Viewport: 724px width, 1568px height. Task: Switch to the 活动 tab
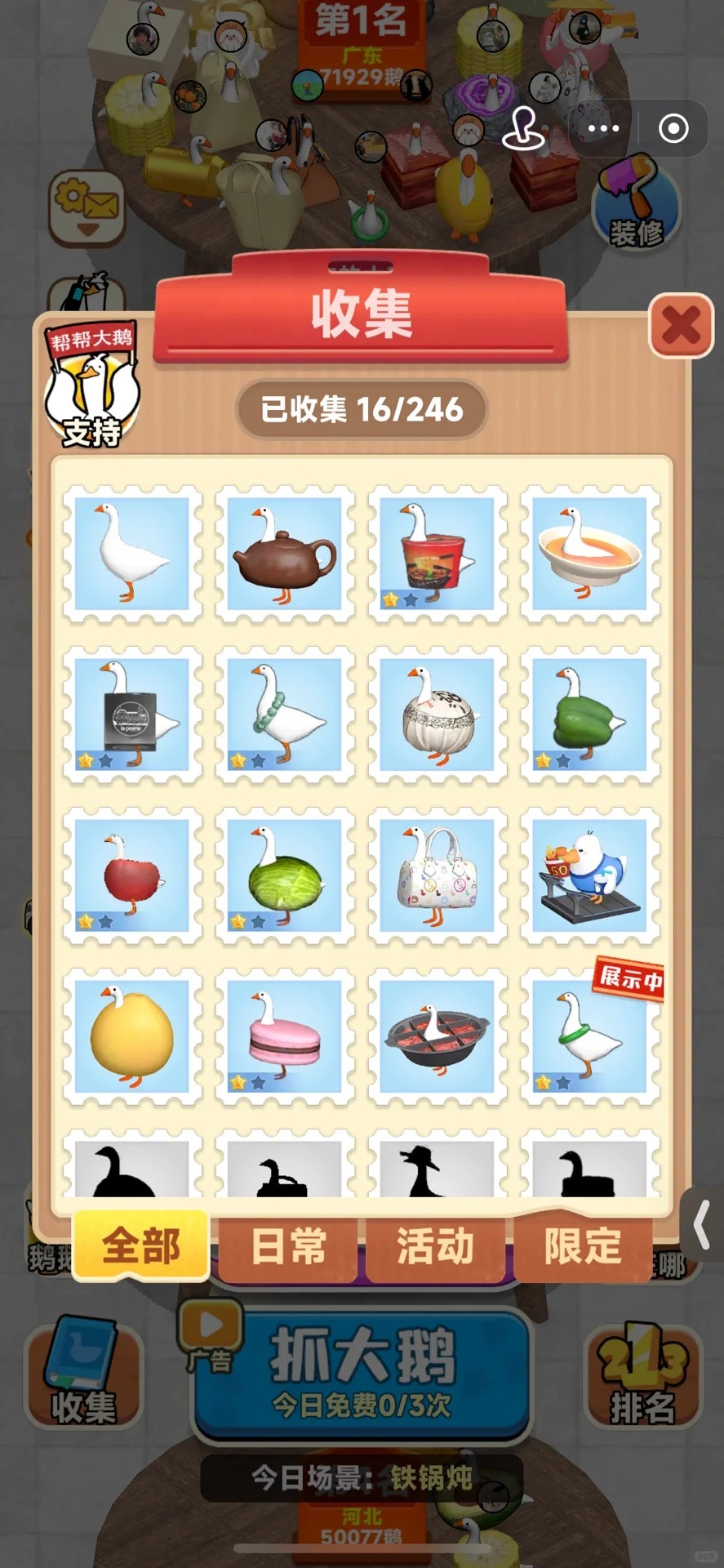point(436,1246)
